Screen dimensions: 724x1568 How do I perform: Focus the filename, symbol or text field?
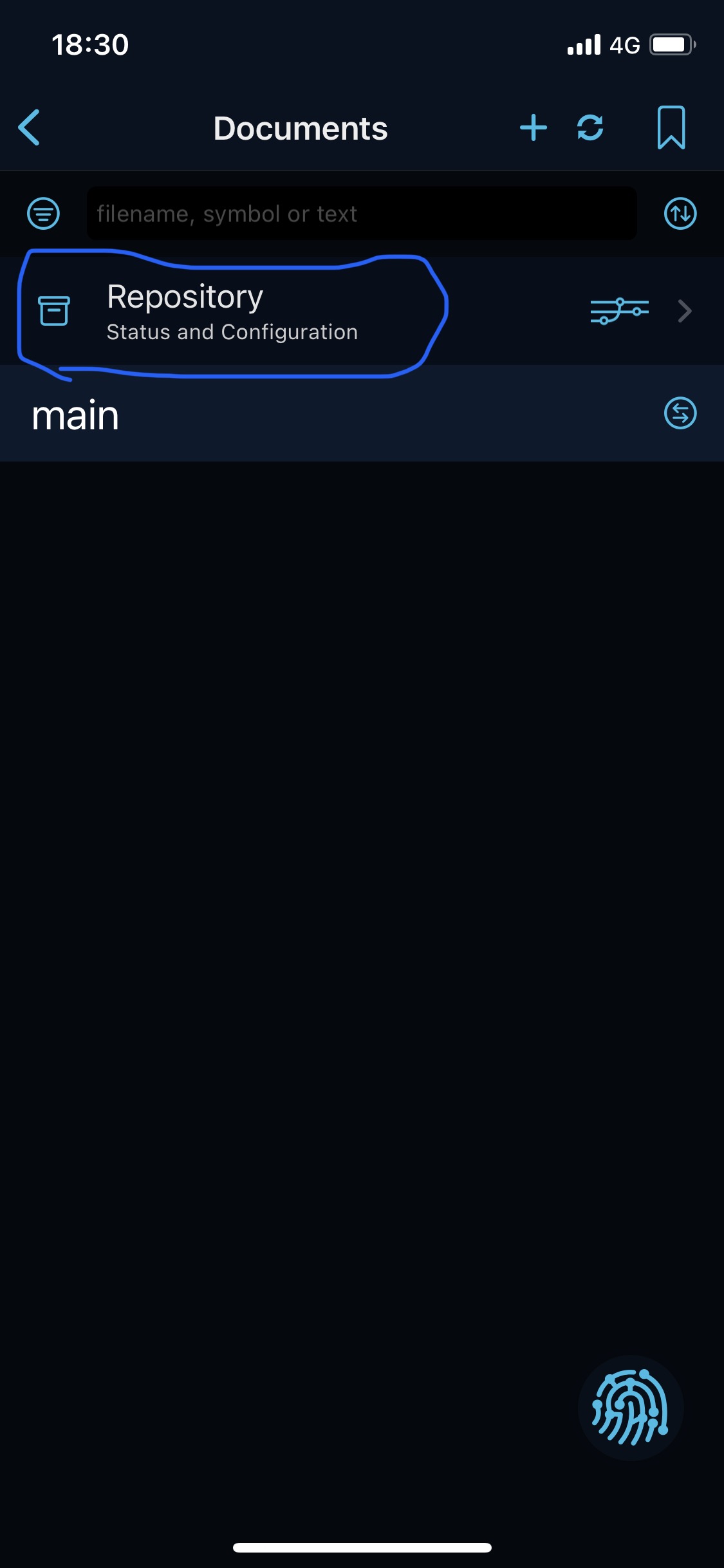361,214
